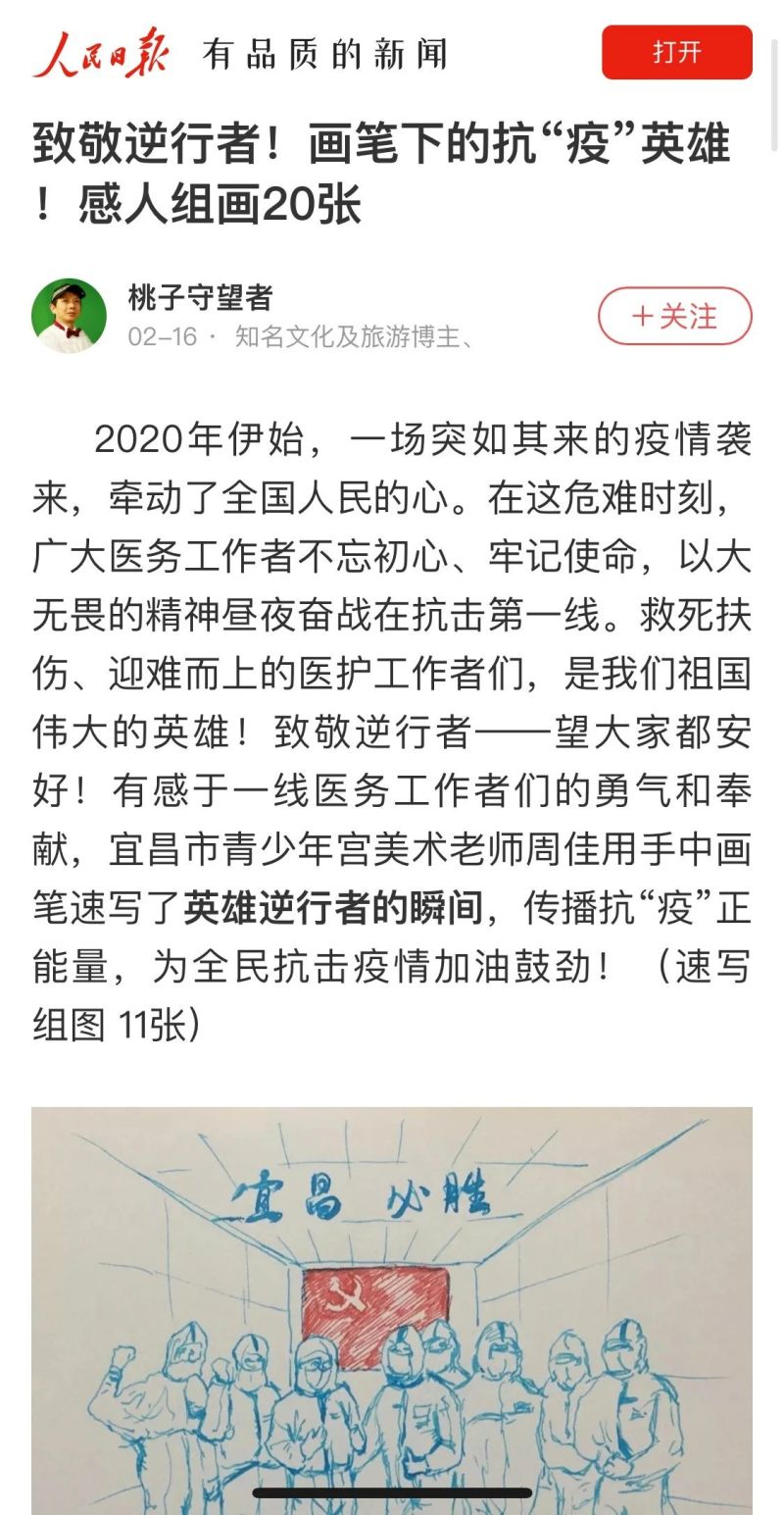Tap the red 打开 button
This screenshot has width=784, height=1515.
[676, 52]
